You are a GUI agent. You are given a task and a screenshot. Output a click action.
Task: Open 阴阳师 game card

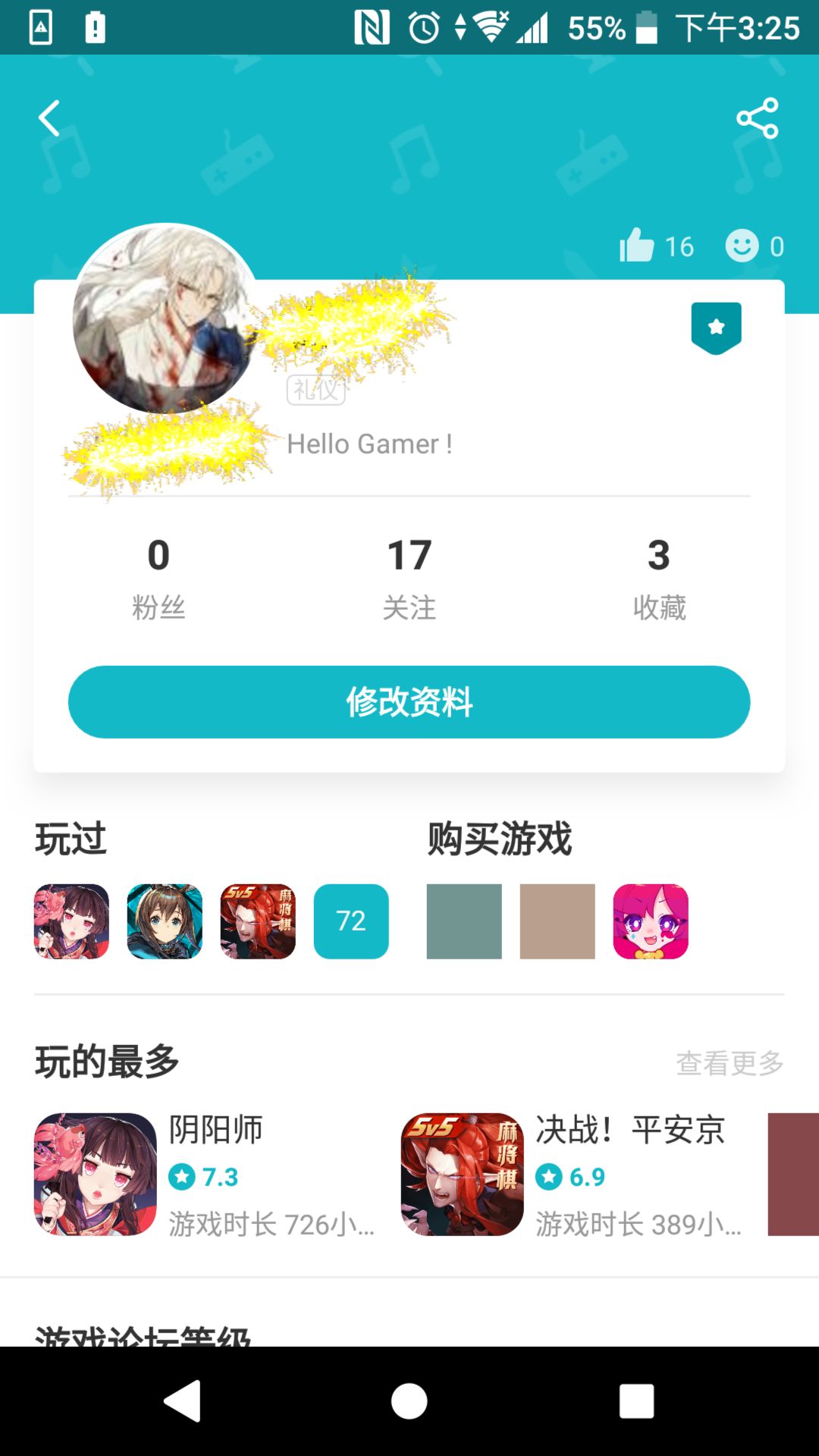tap(205, 1174)
